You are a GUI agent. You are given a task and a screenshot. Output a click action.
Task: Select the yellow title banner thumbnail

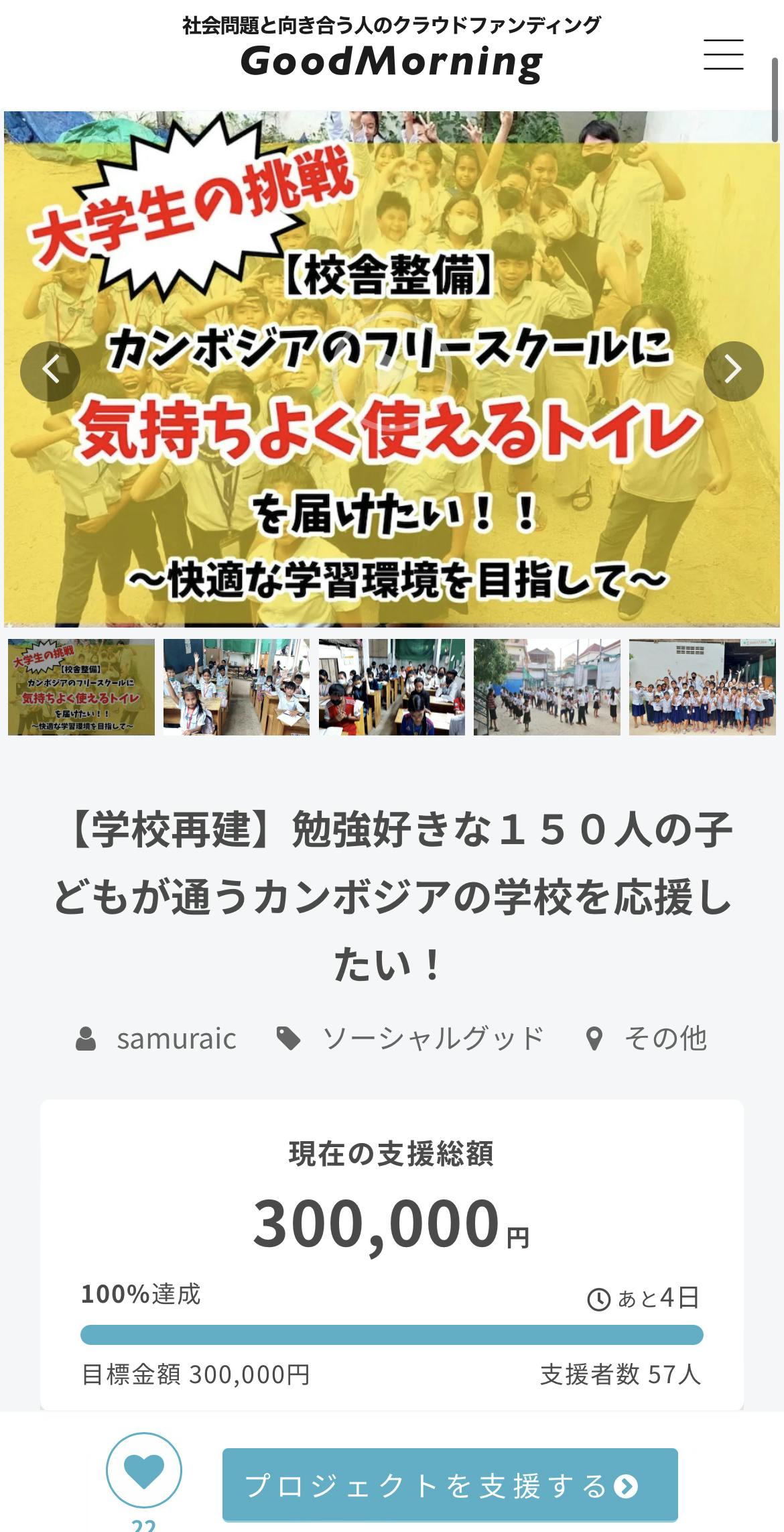pyautogui.click(x=81, y=687)
